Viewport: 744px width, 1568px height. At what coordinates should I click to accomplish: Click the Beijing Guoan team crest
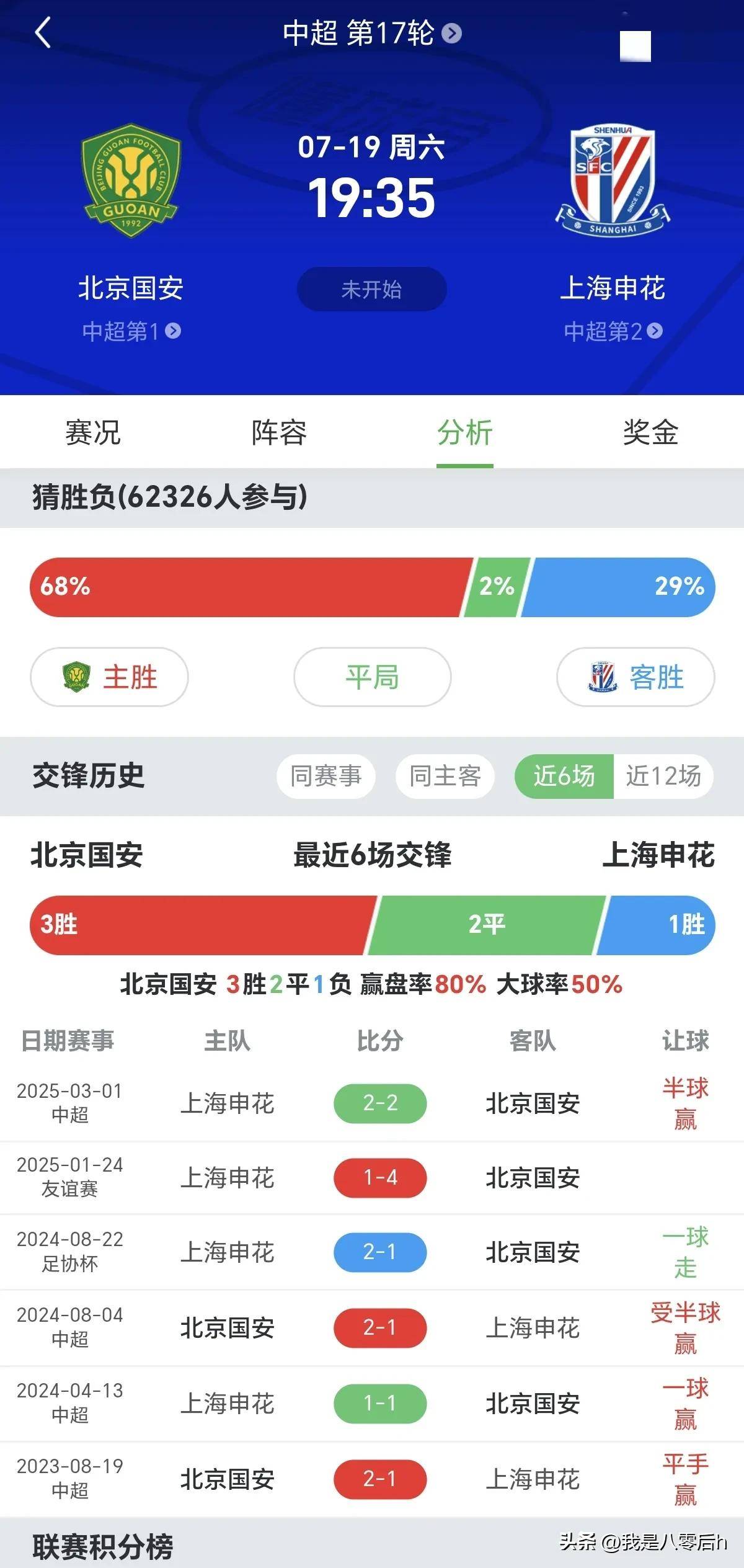130,180
